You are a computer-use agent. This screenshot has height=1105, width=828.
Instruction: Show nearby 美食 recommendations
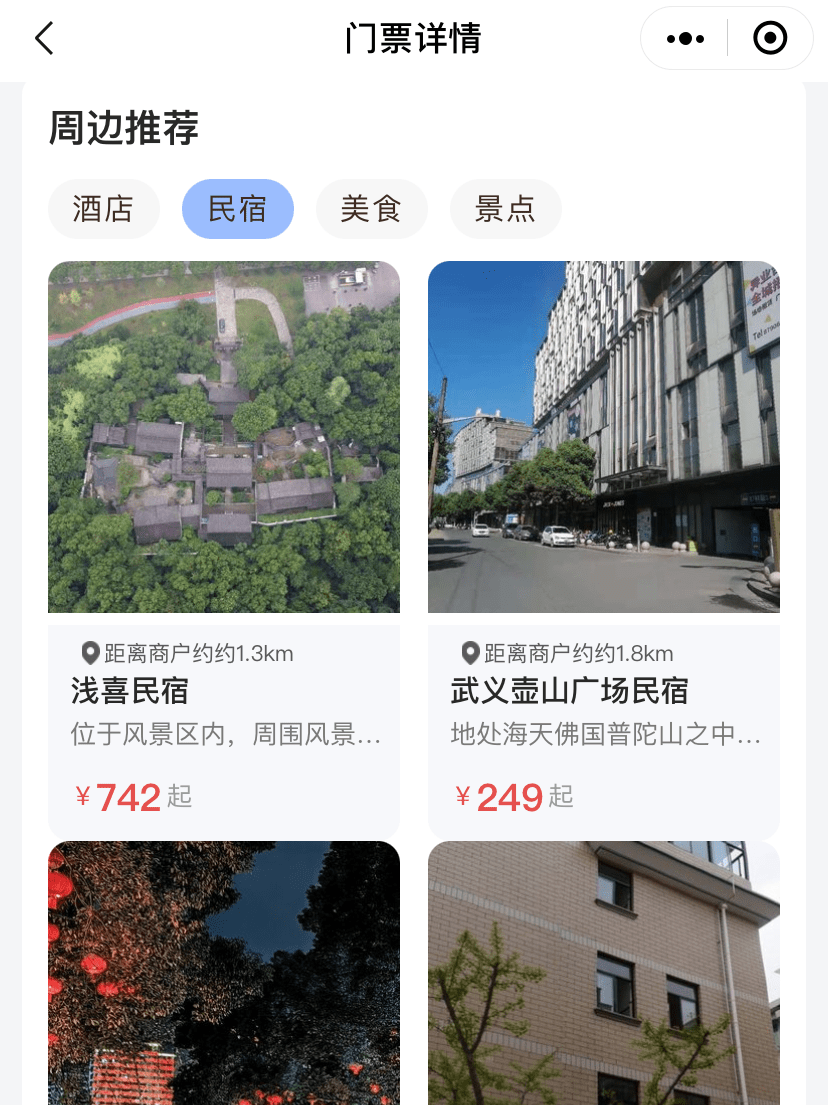coord(371,209)
